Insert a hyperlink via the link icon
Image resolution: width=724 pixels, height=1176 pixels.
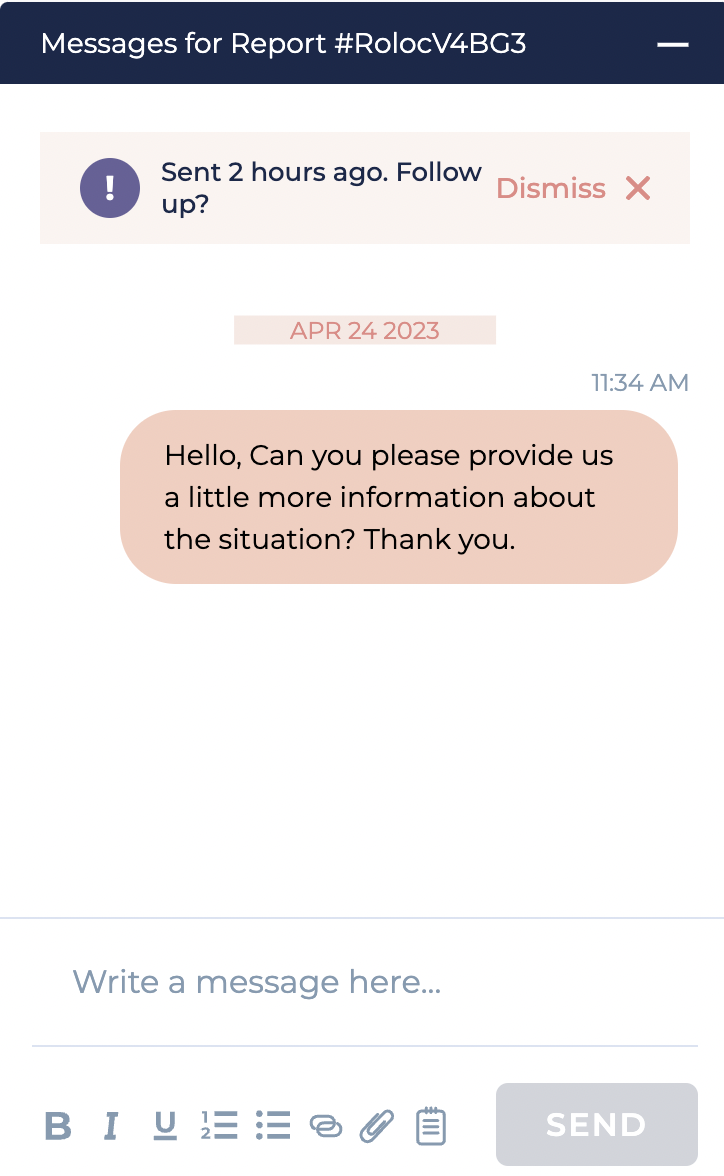(x=326, y=1126)
